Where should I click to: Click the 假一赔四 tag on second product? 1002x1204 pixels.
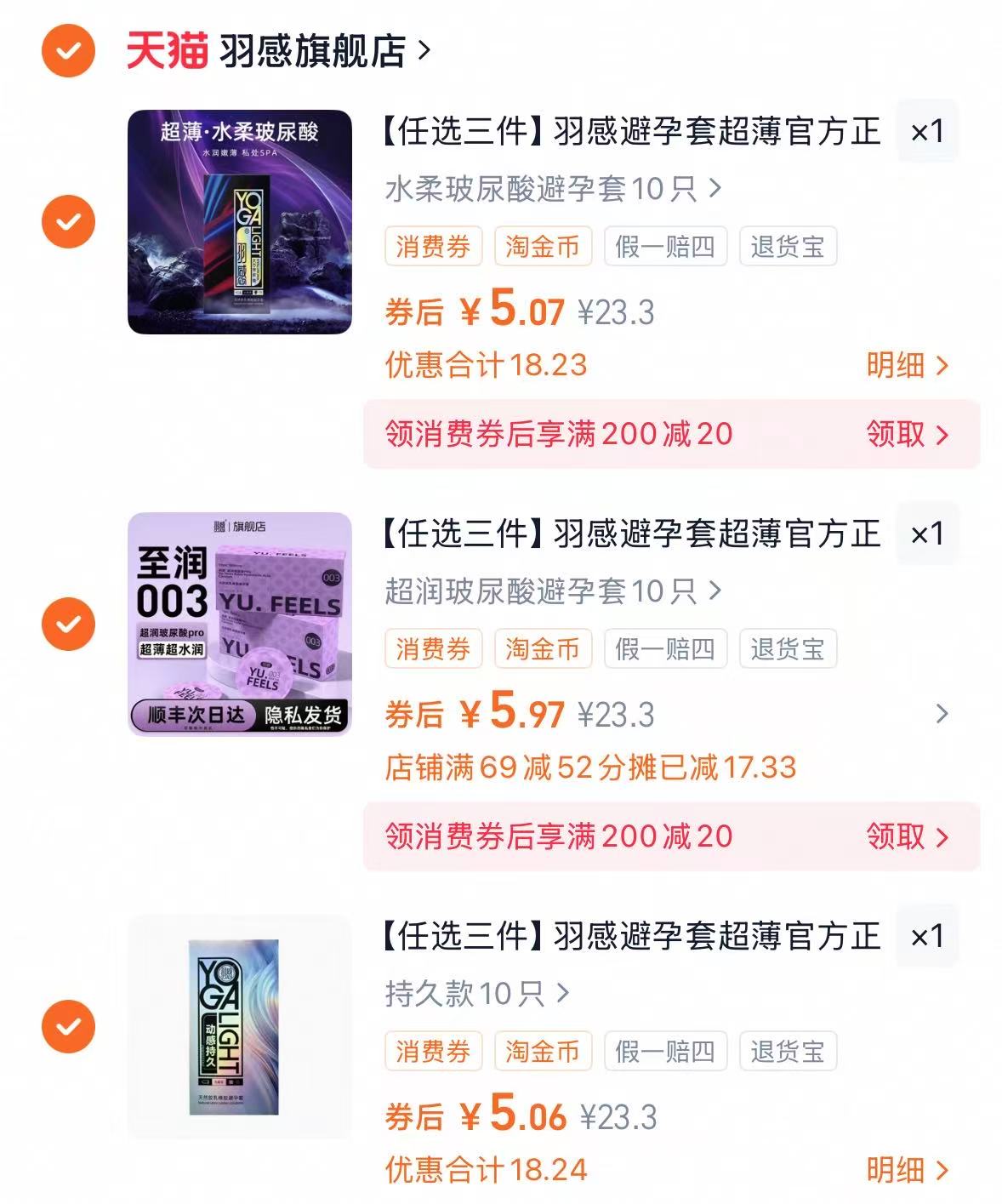[x=665, y=648]
